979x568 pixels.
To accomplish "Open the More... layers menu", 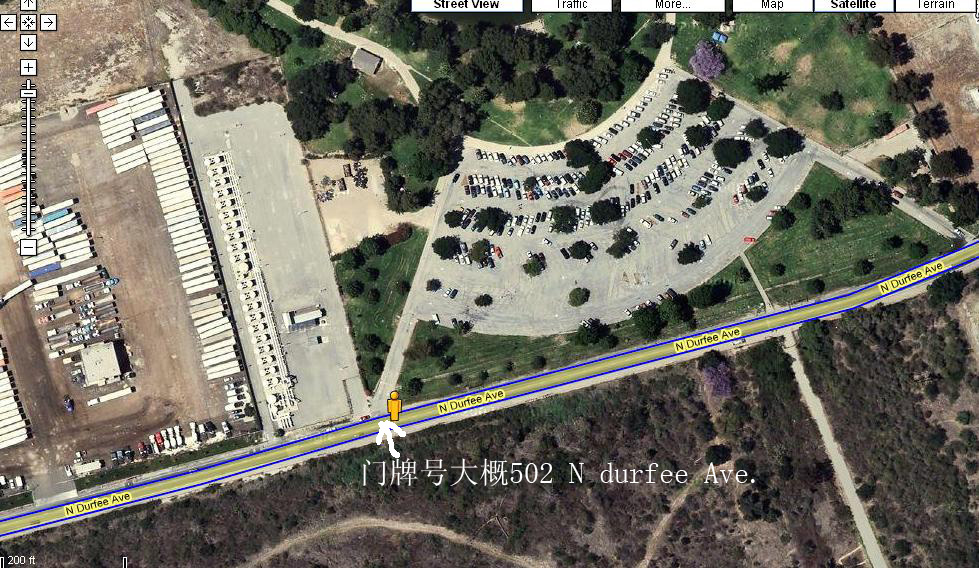I will (672, 5).
